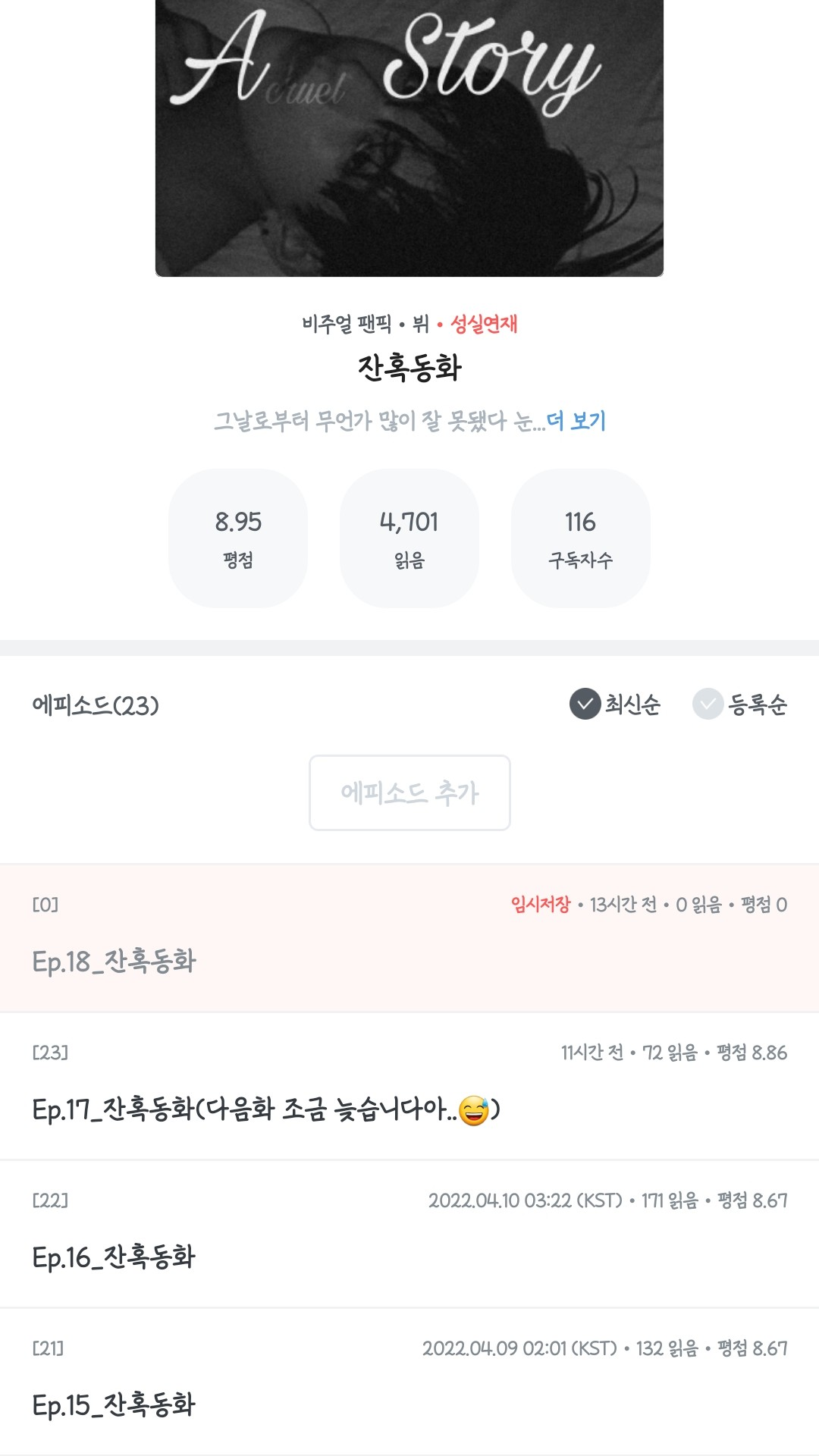Image resolution: width=819 pixels, height=1456 pixels.
Task: Tap the 에피소드 추가 button
Action: pyautogui.click(x=409, y=792)
